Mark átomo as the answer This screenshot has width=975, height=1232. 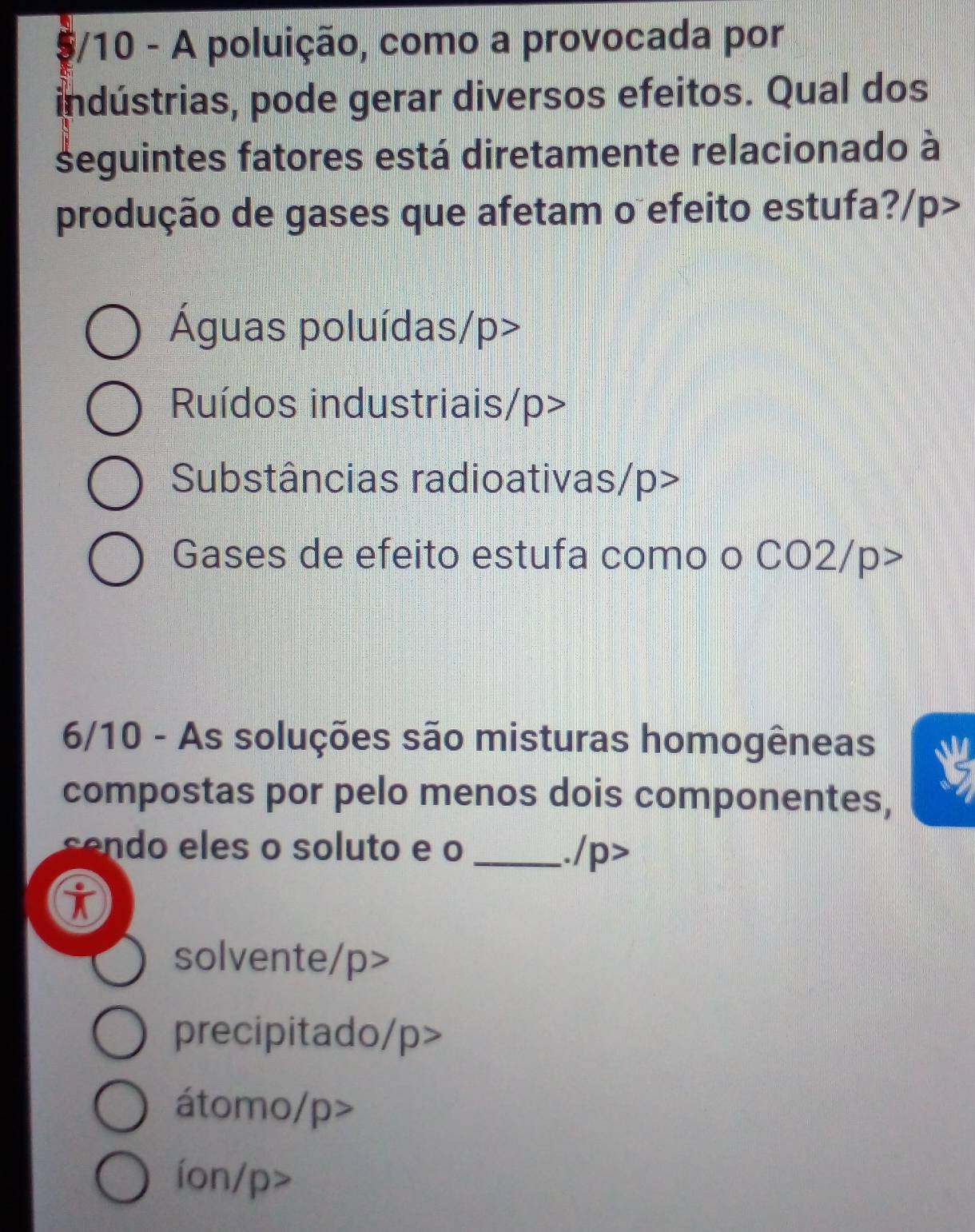[x=121, y=1106]
